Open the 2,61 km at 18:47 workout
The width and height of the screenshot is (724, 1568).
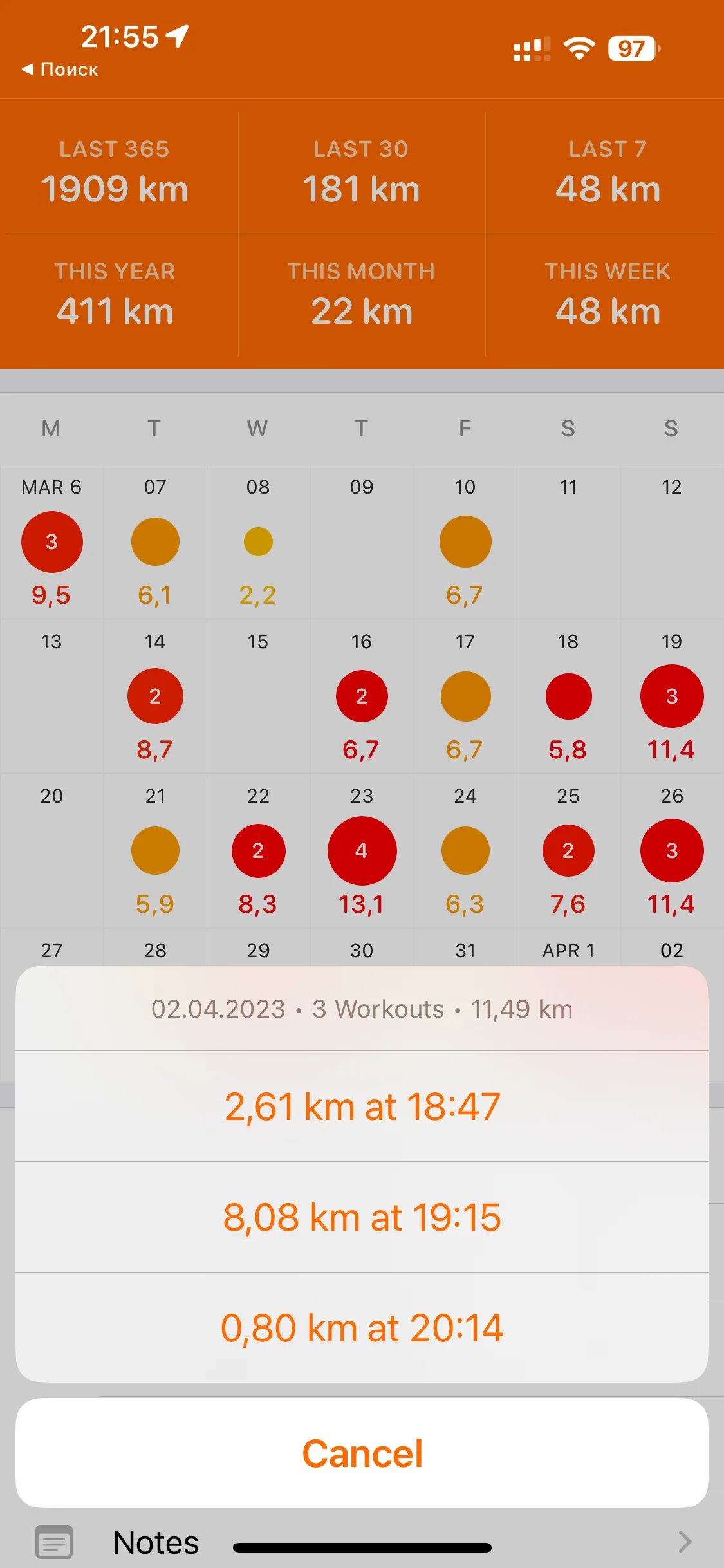(x=362, y=1106)
